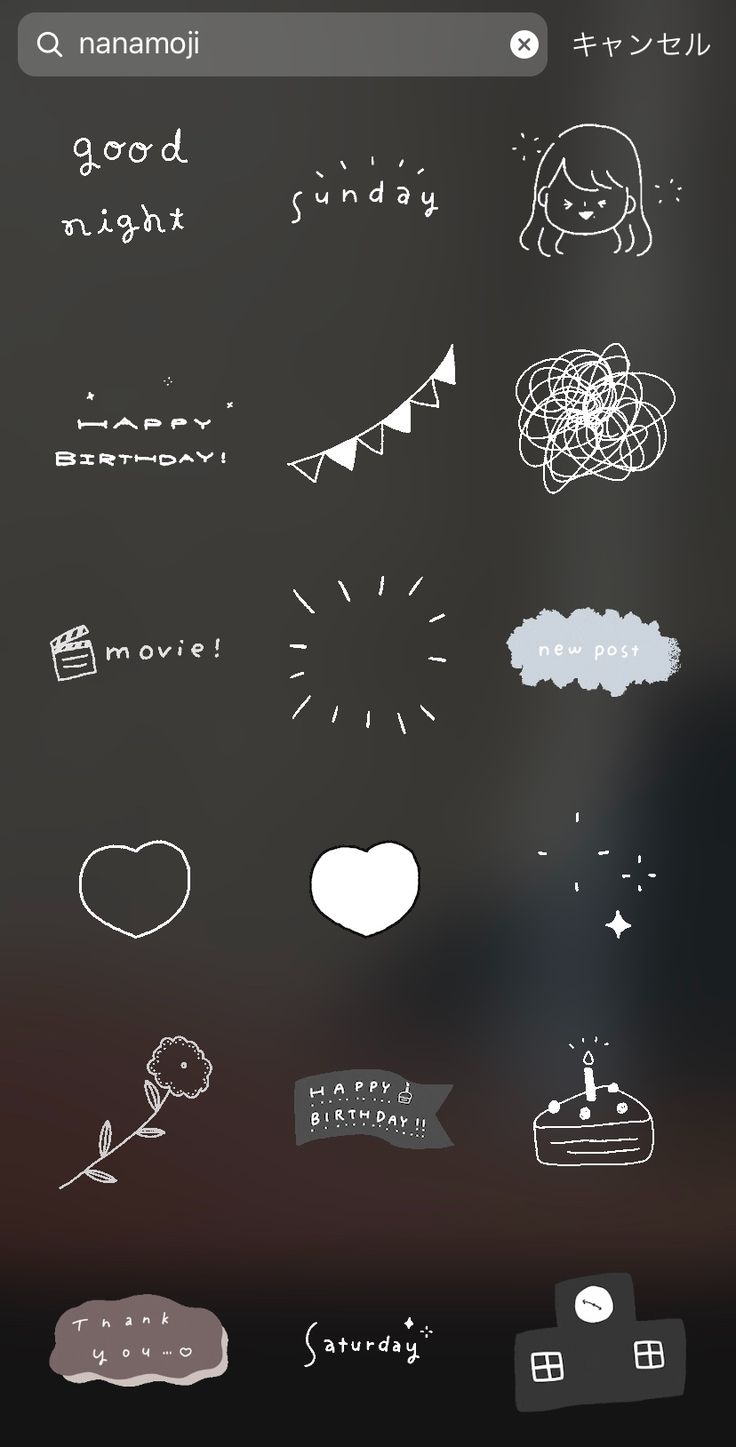The height and width of the screenshot is (1447, 736).
Task: Clear the search text
Action: tap(524, 44)
